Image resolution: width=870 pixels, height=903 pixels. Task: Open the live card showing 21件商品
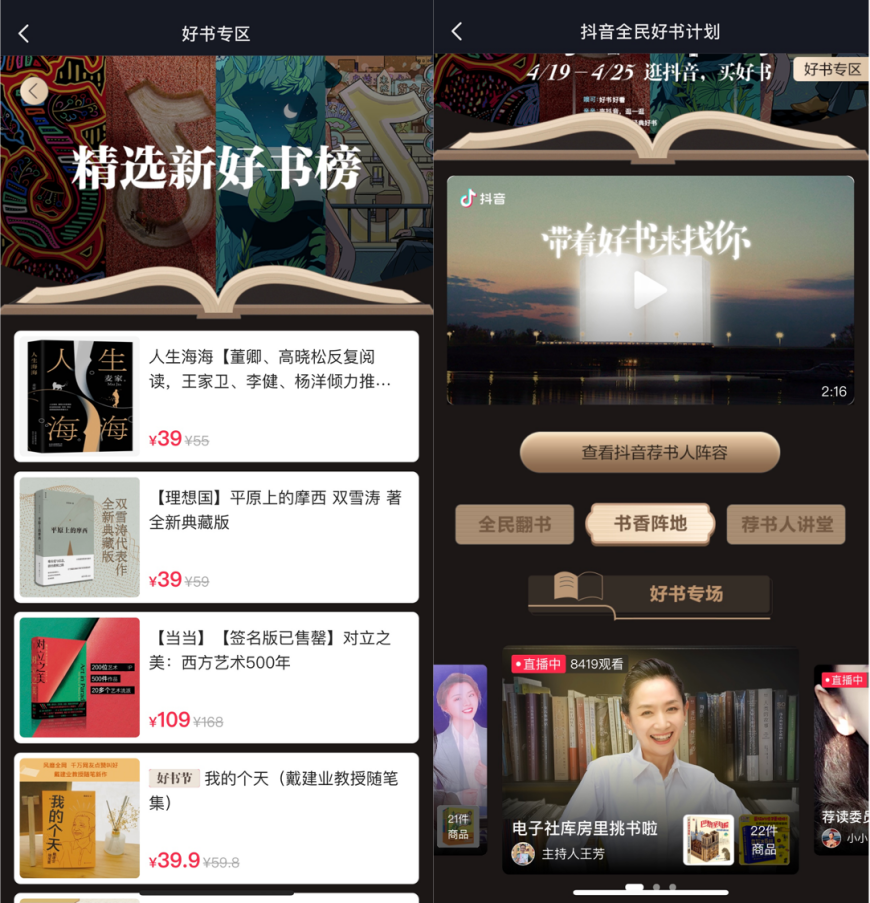[x=460, y=760]
